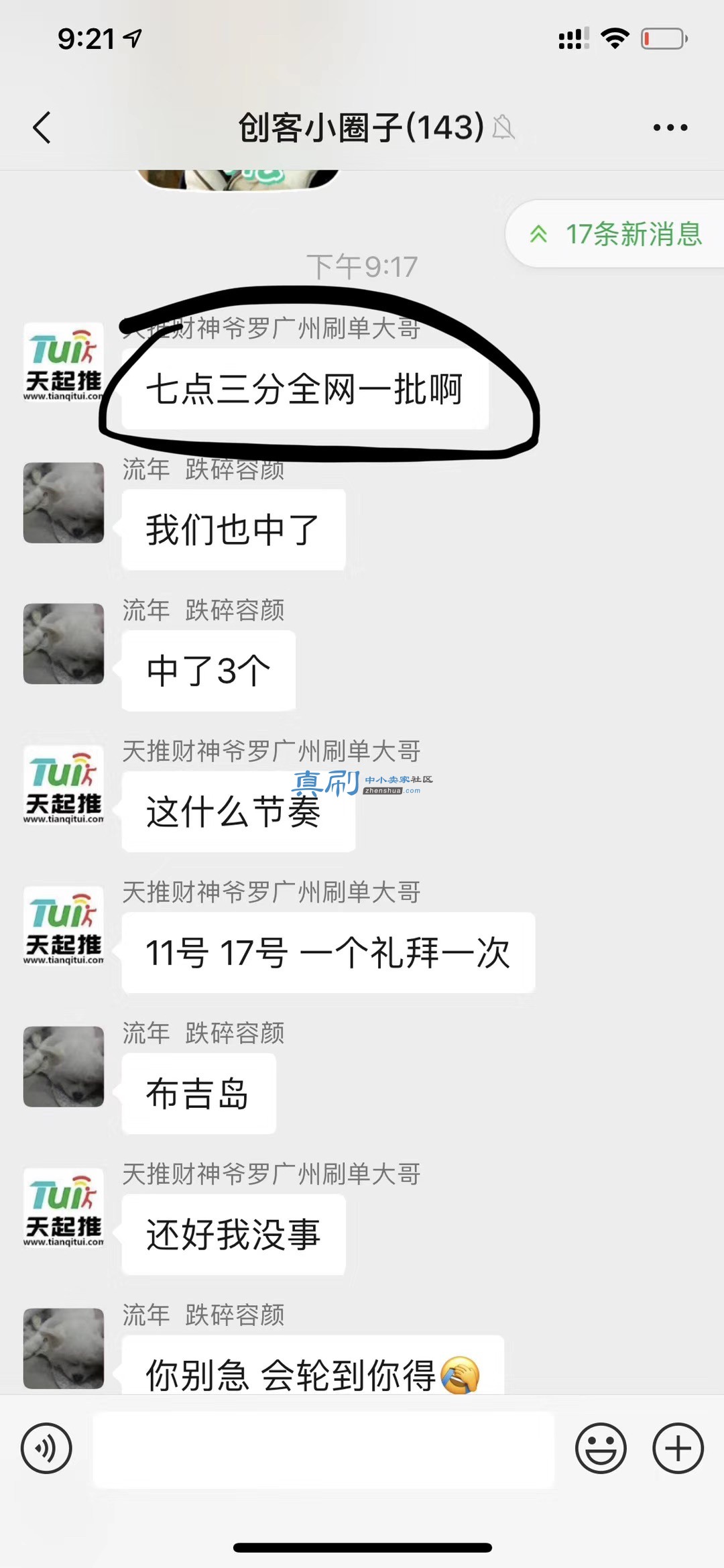Open the three-dot chat info menu
Screen dimensions: 724x1568
670,127
